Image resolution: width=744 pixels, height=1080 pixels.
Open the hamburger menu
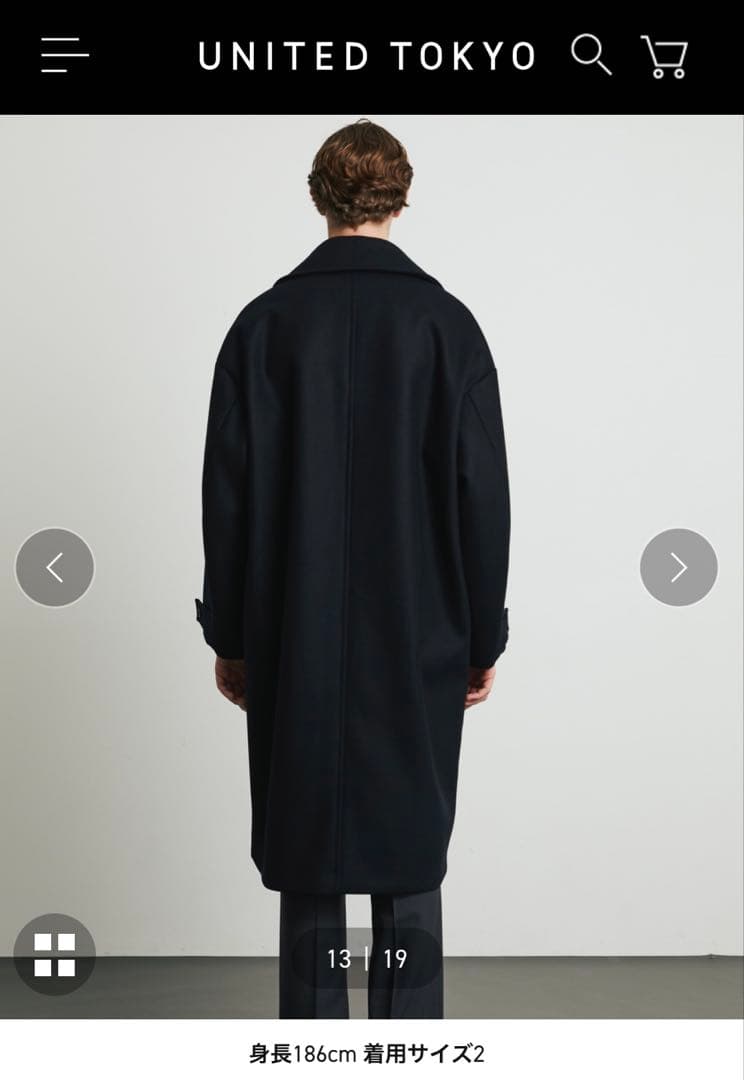pyautogui.click(x=65, y=55)
